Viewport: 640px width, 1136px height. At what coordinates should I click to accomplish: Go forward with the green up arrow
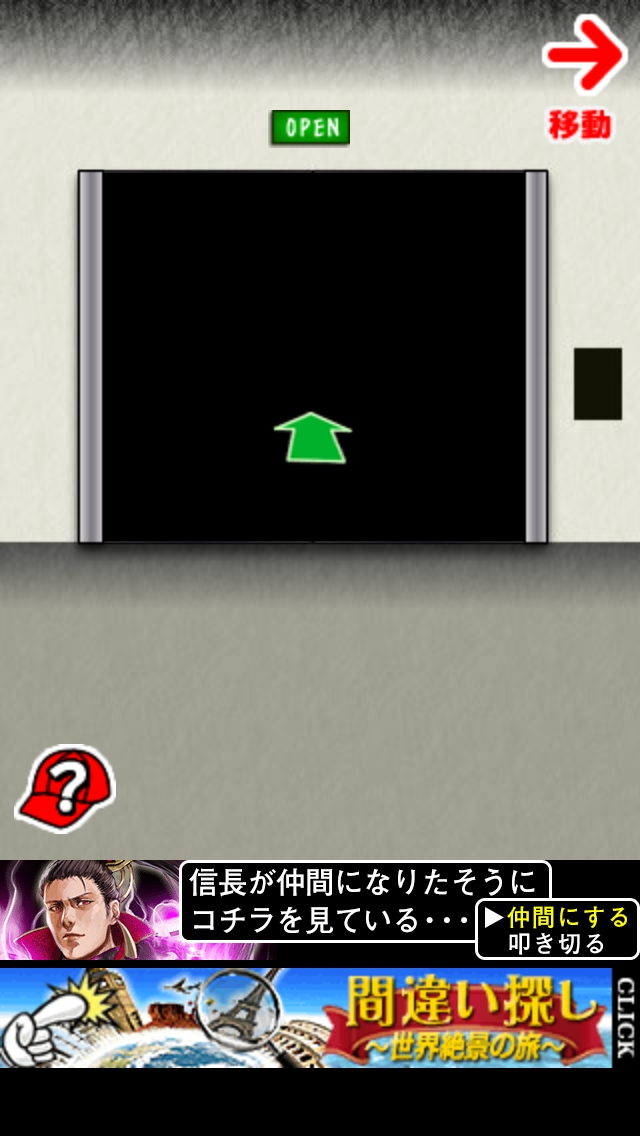(313, 438)
